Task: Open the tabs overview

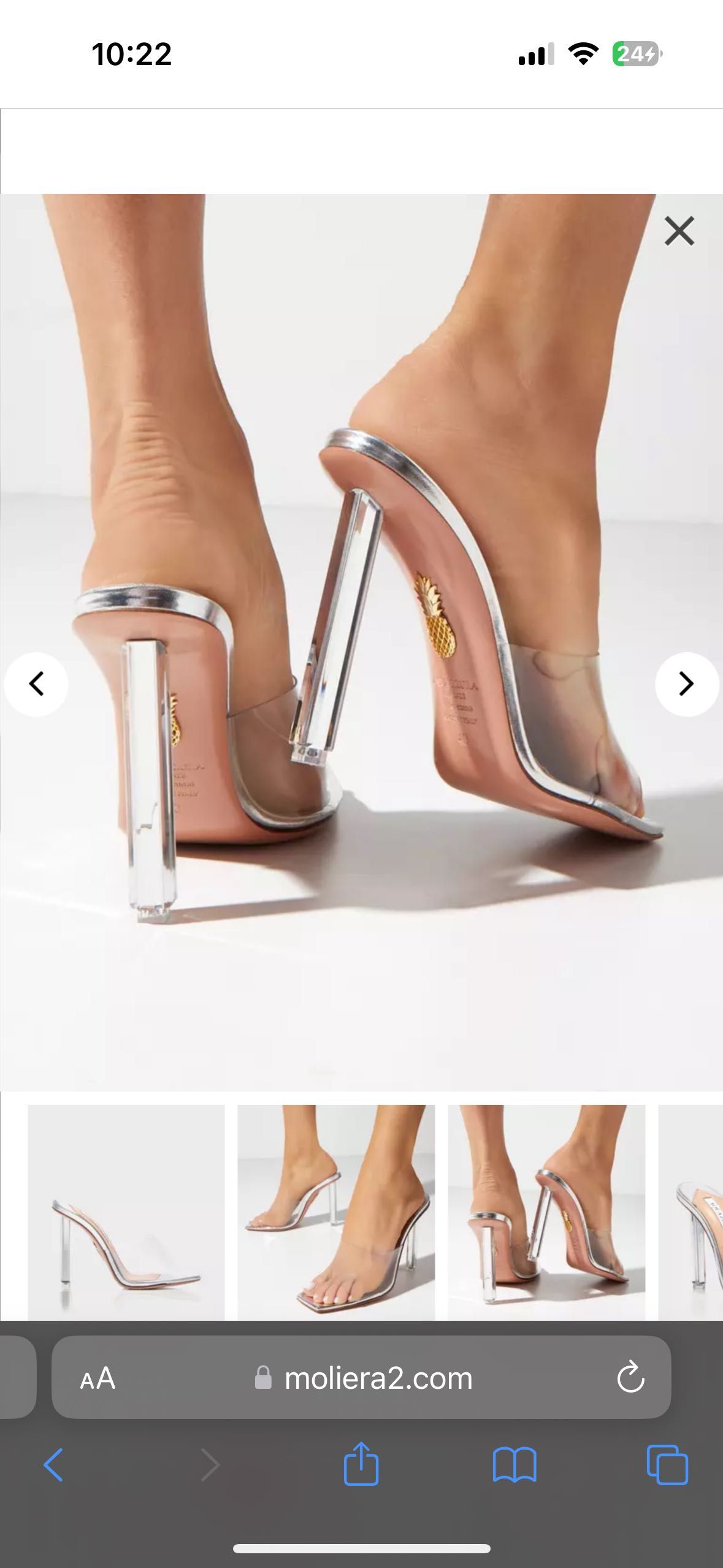Action: [x=667, y=1465]
